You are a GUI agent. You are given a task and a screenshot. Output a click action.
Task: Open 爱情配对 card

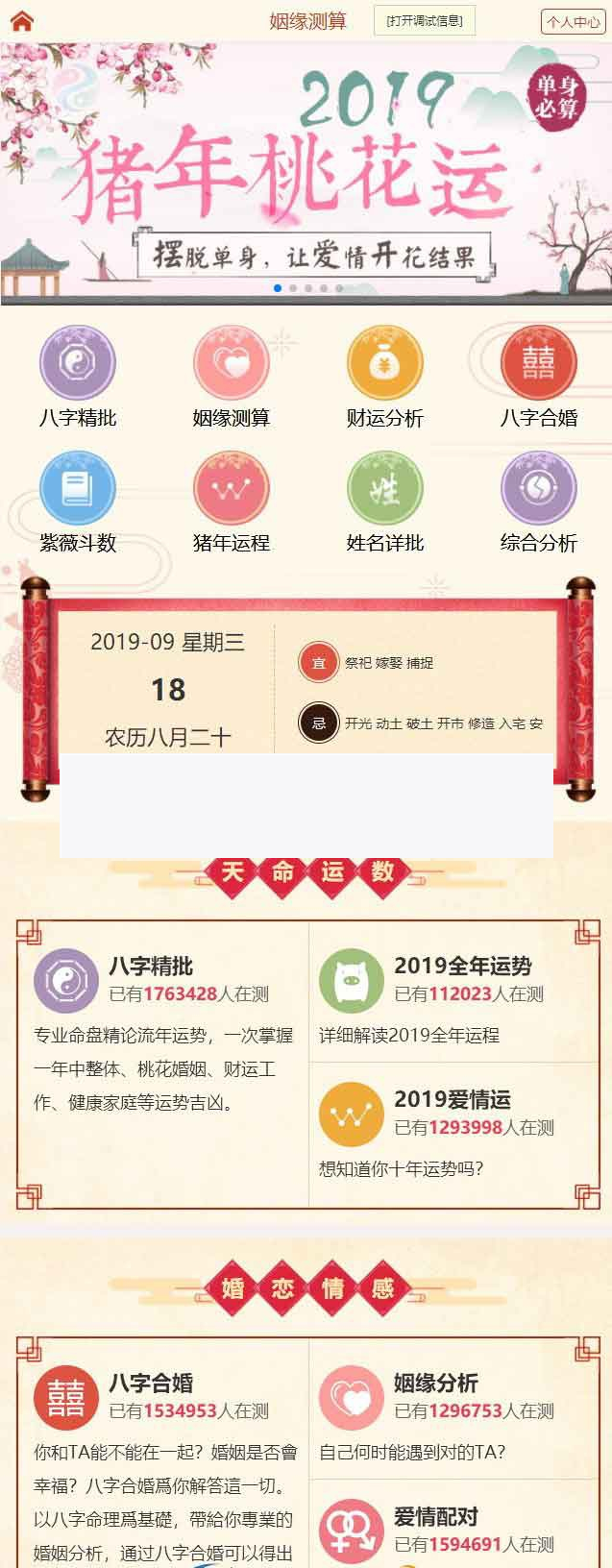tap(452, 1528)
